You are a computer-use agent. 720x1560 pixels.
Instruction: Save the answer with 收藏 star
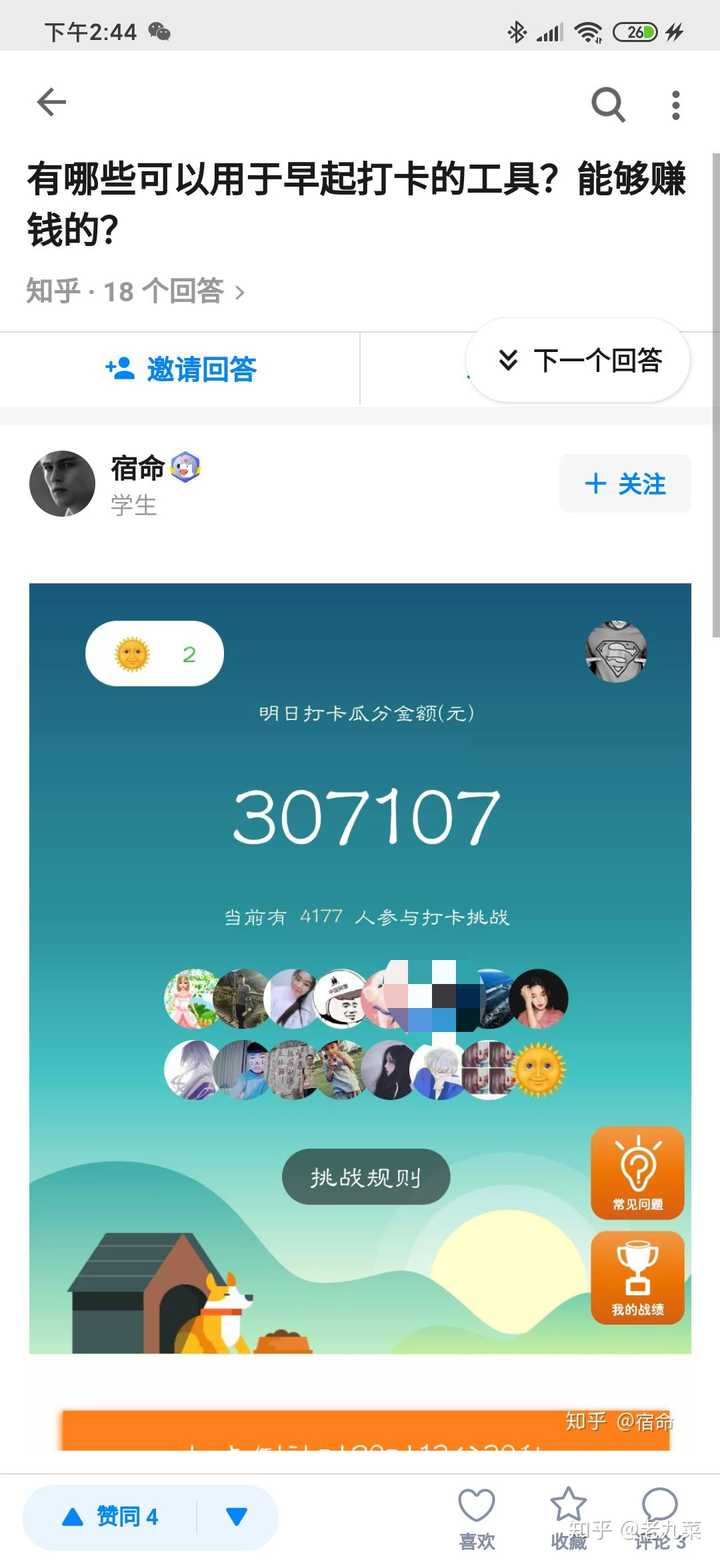click(x=568, y=1518)
